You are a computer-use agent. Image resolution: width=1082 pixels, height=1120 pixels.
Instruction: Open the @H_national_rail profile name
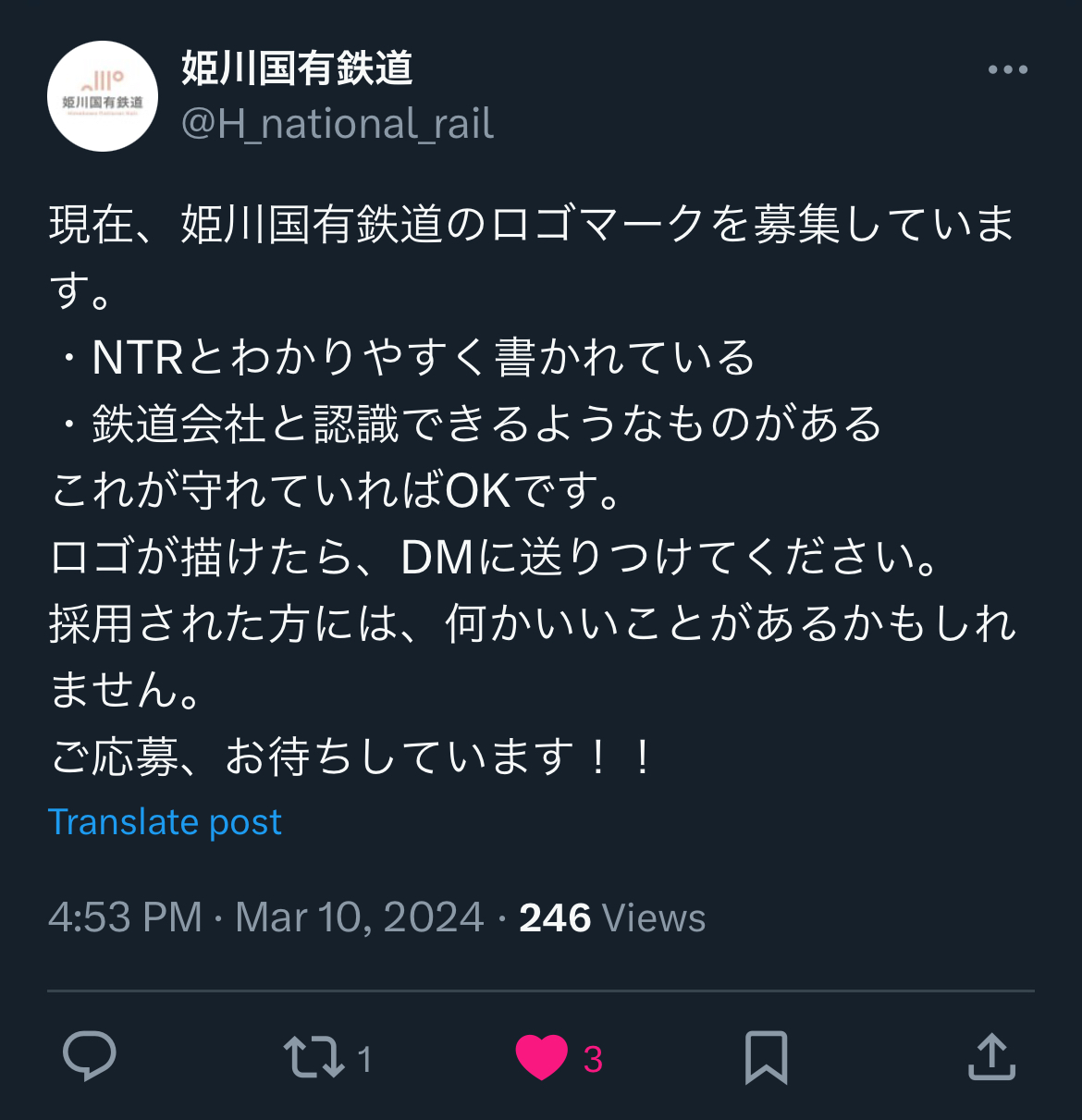(338, 124)
